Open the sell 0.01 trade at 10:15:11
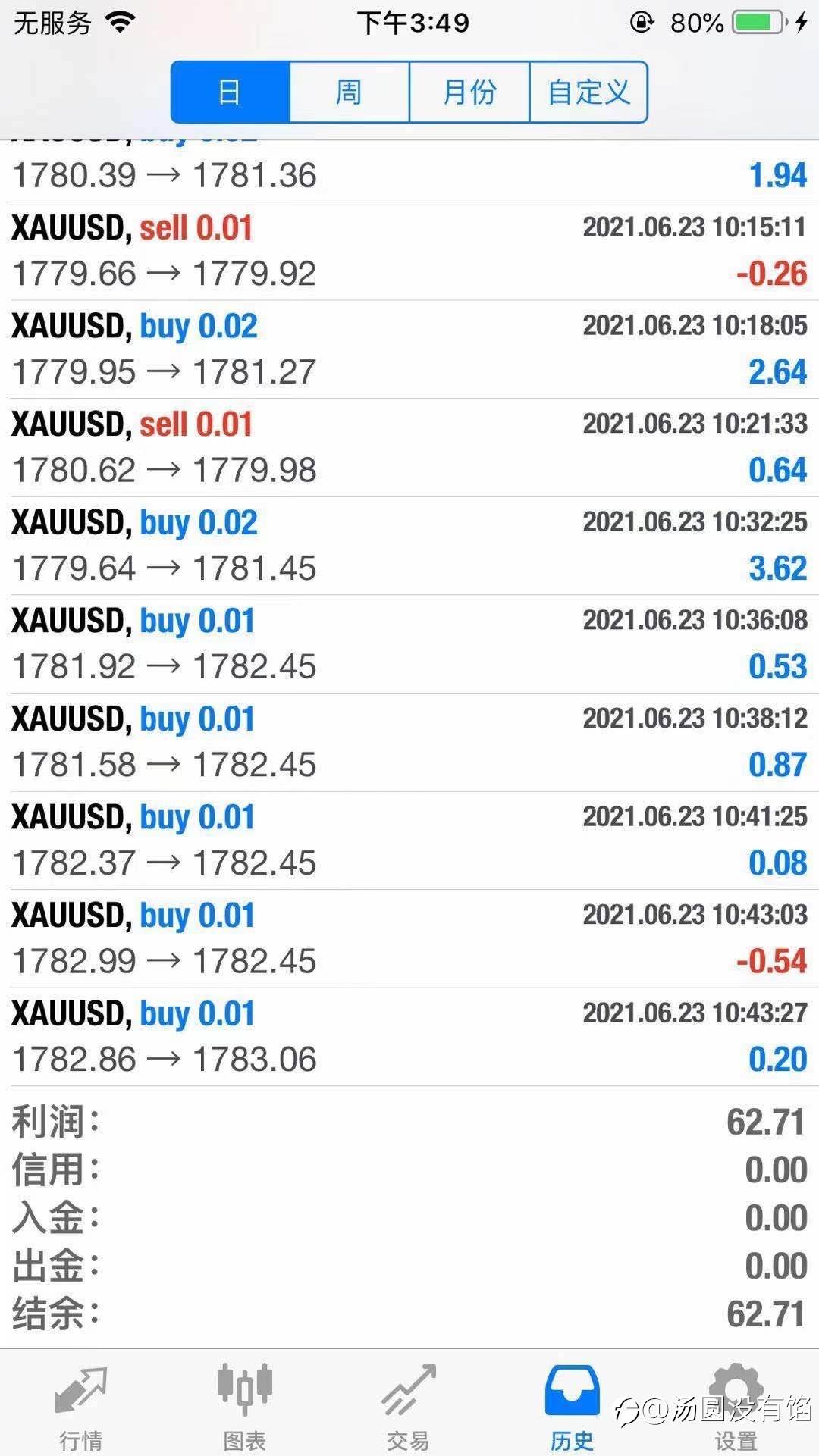The height and width of the screenshot is (1456, 819). 409,251
